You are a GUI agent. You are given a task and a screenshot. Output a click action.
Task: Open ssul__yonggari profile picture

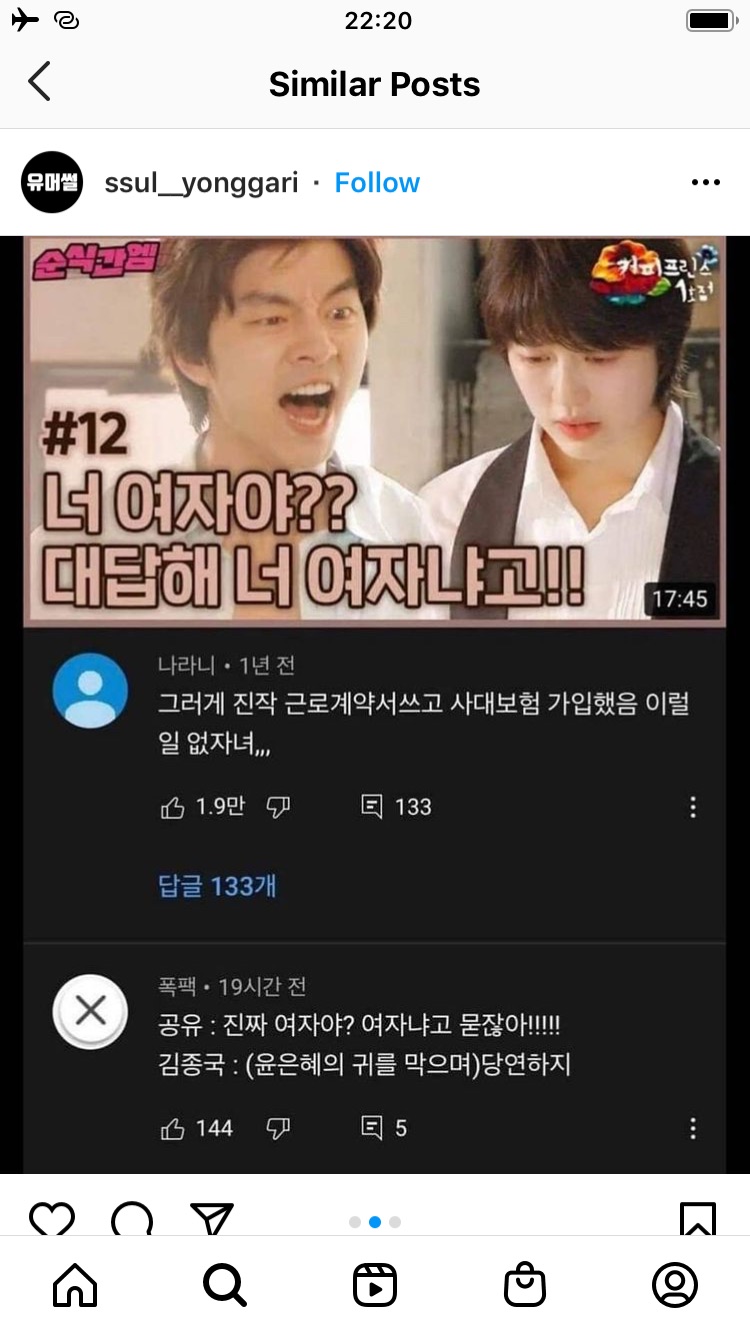point(52,183)
